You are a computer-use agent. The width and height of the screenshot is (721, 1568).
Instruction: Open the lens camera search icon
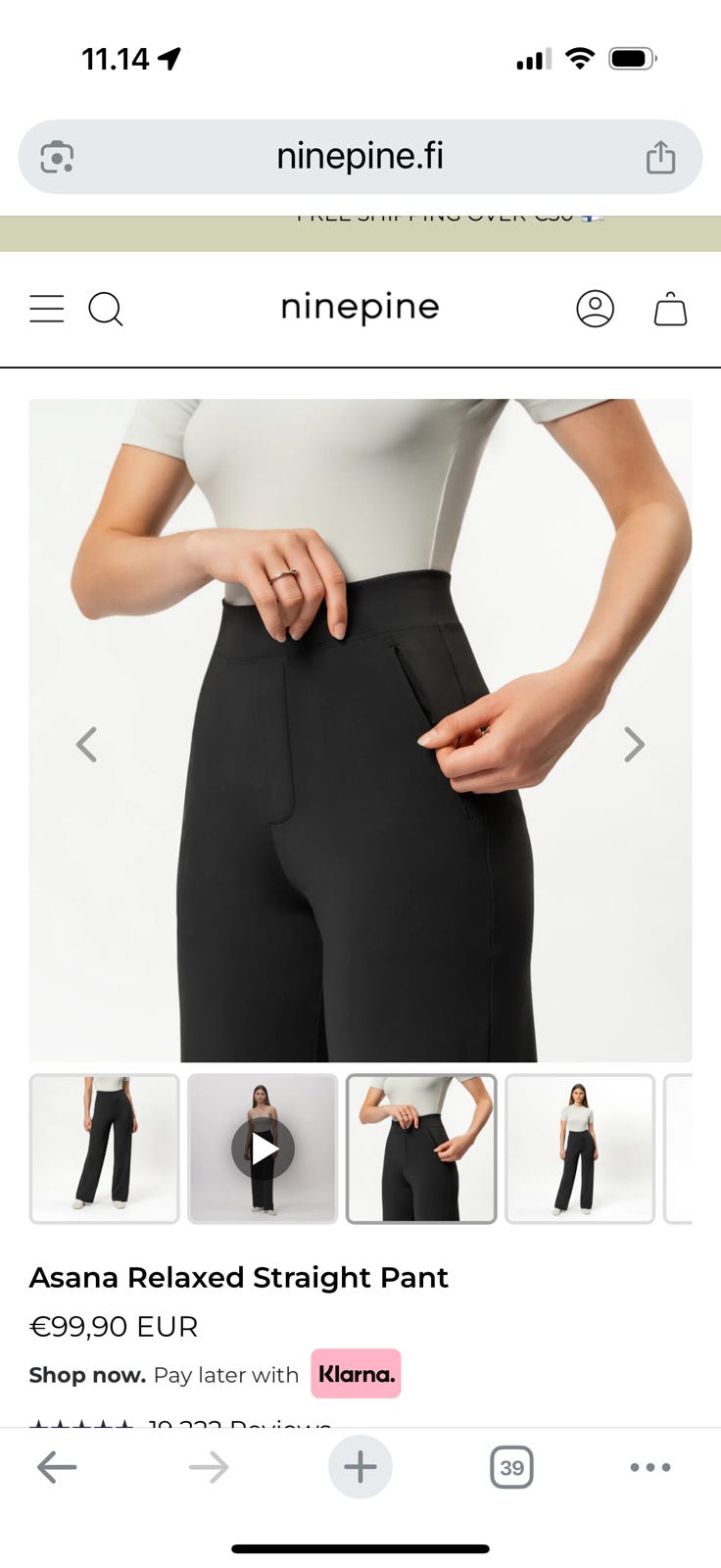click(x=57, y=157)
